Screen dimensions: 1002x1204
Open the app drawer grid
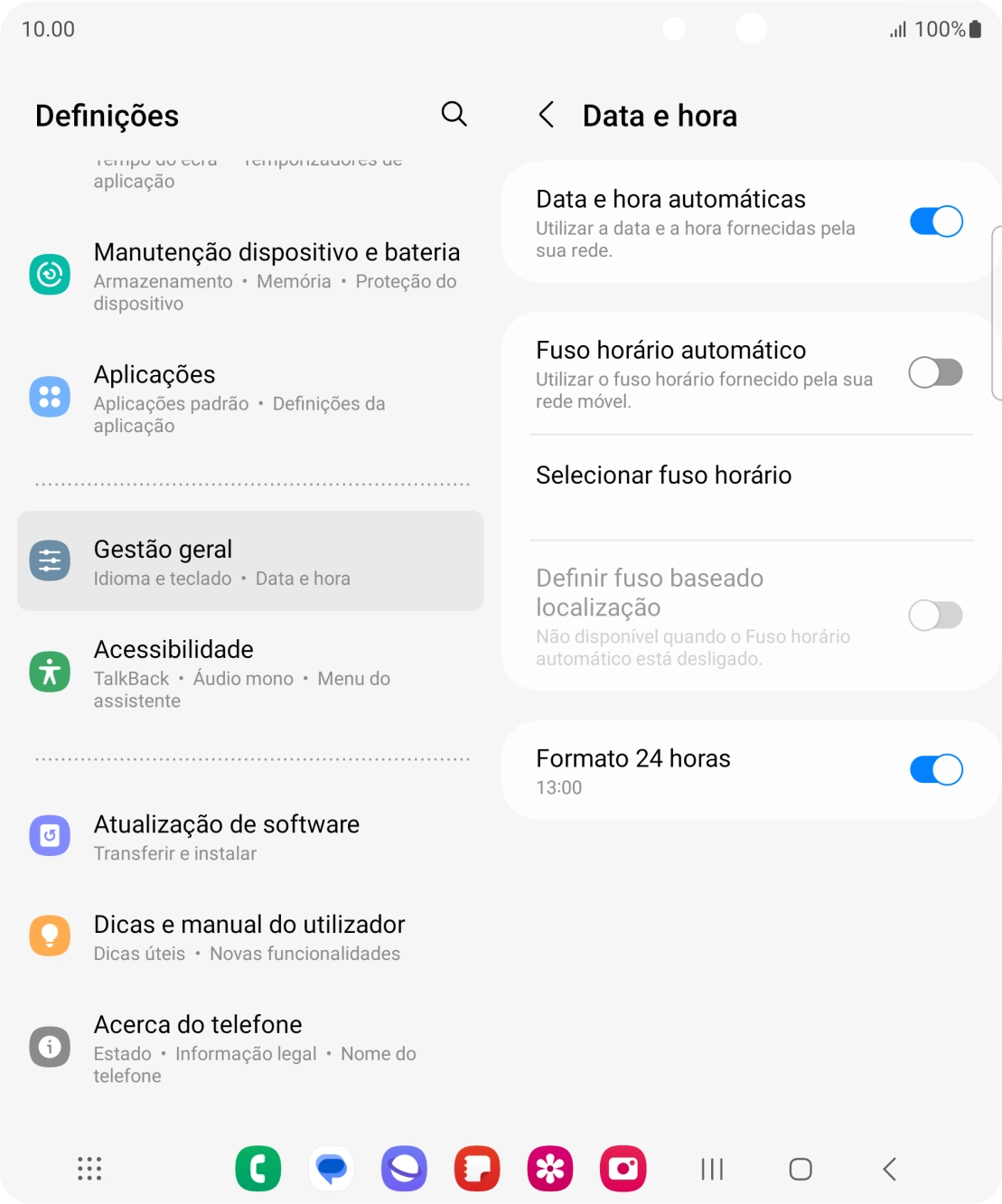tap(89, 1168)
